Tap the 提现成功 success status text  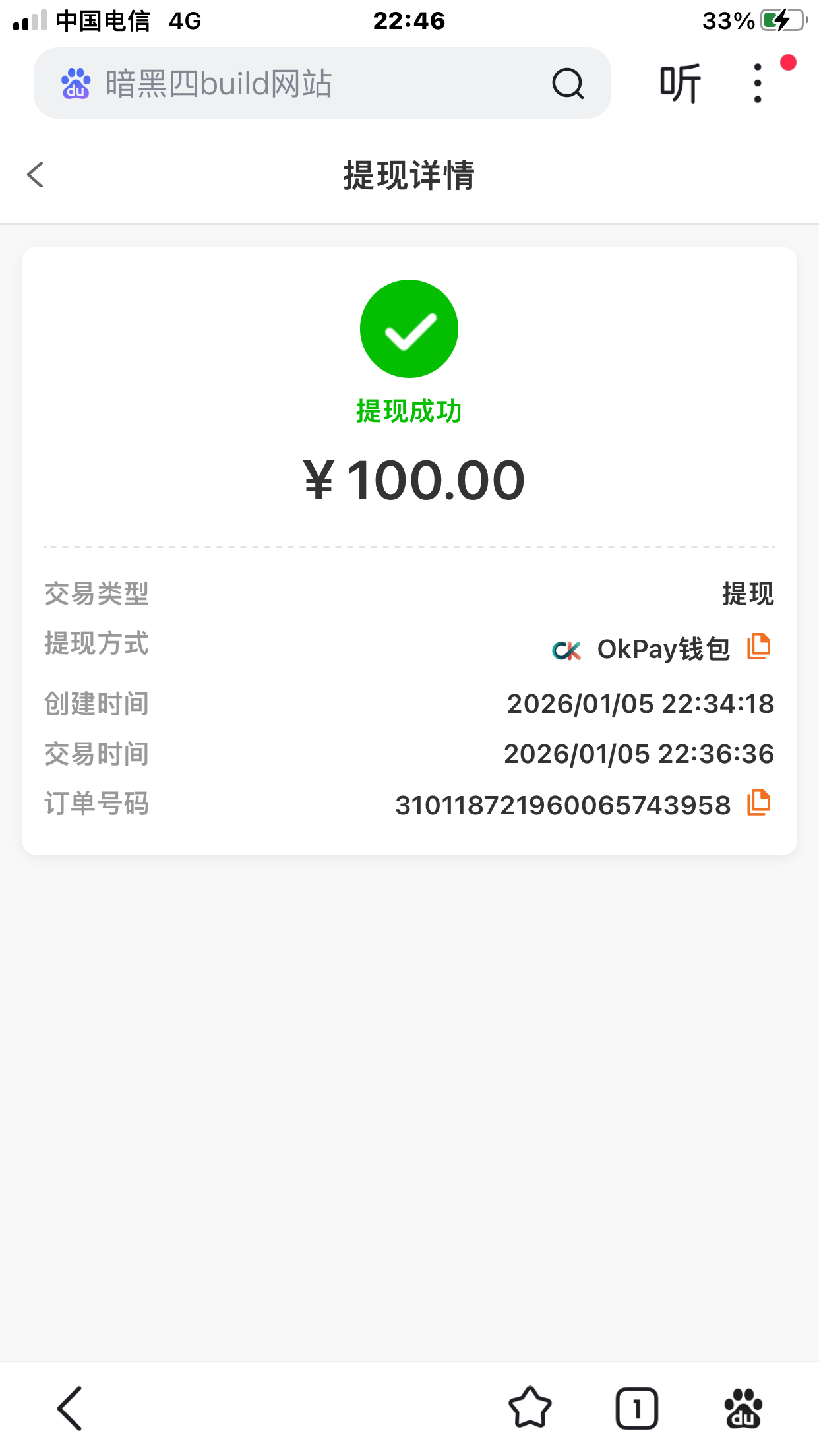(409, 410)
